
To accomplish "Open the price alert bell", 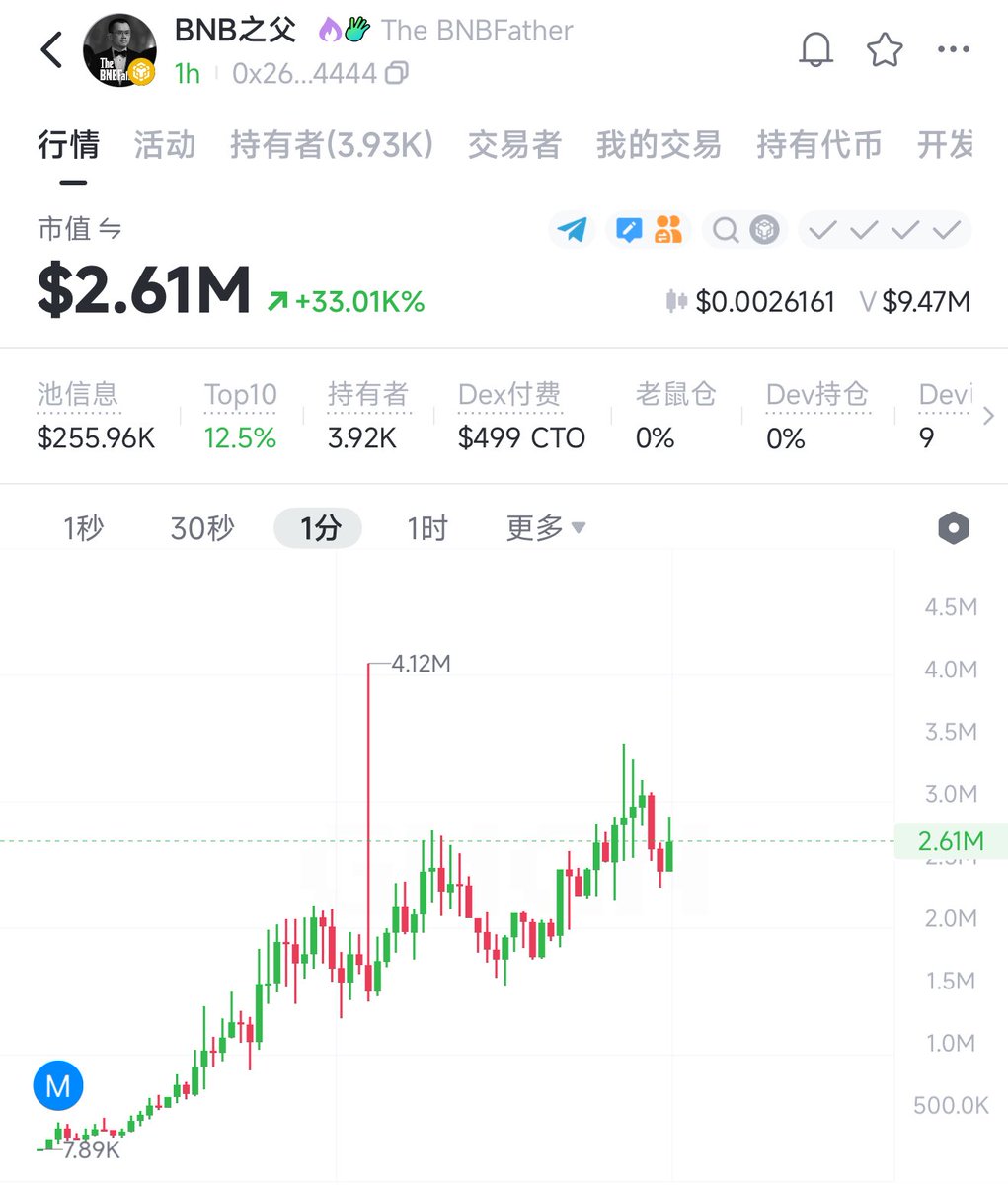I will pyautogui.click(x=815, y=49).
